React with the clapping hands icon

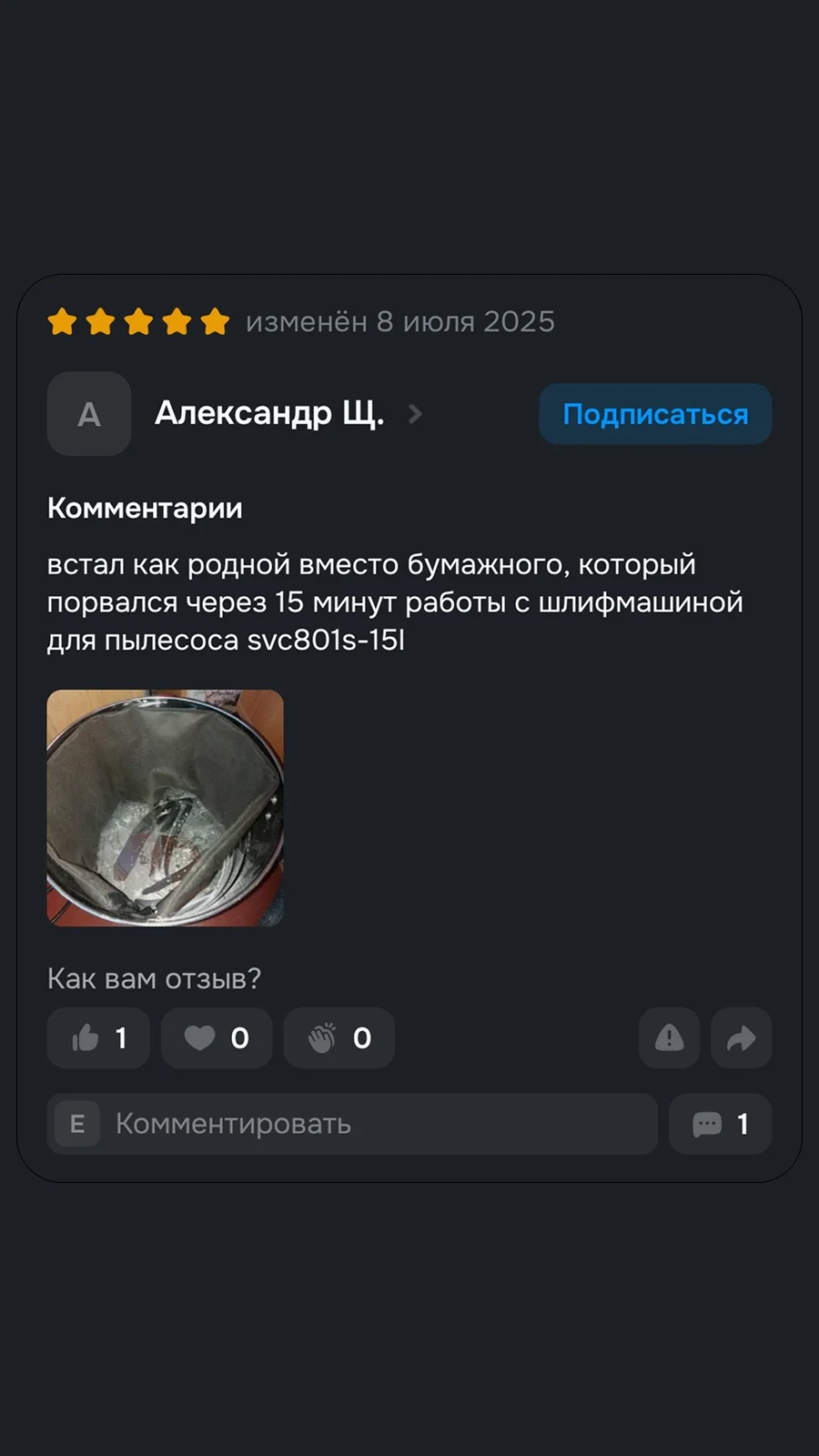tap(339, 1037)
